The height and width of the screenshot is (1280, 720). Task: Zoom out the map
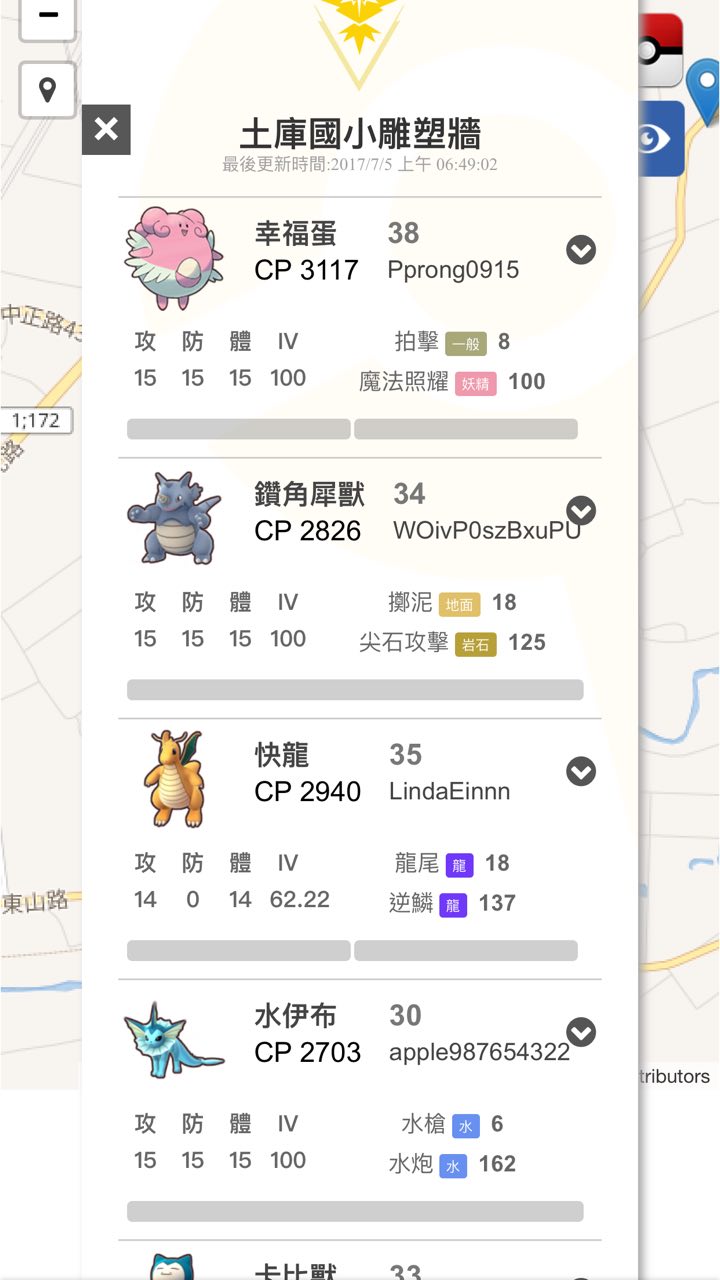tap(47, 17)
